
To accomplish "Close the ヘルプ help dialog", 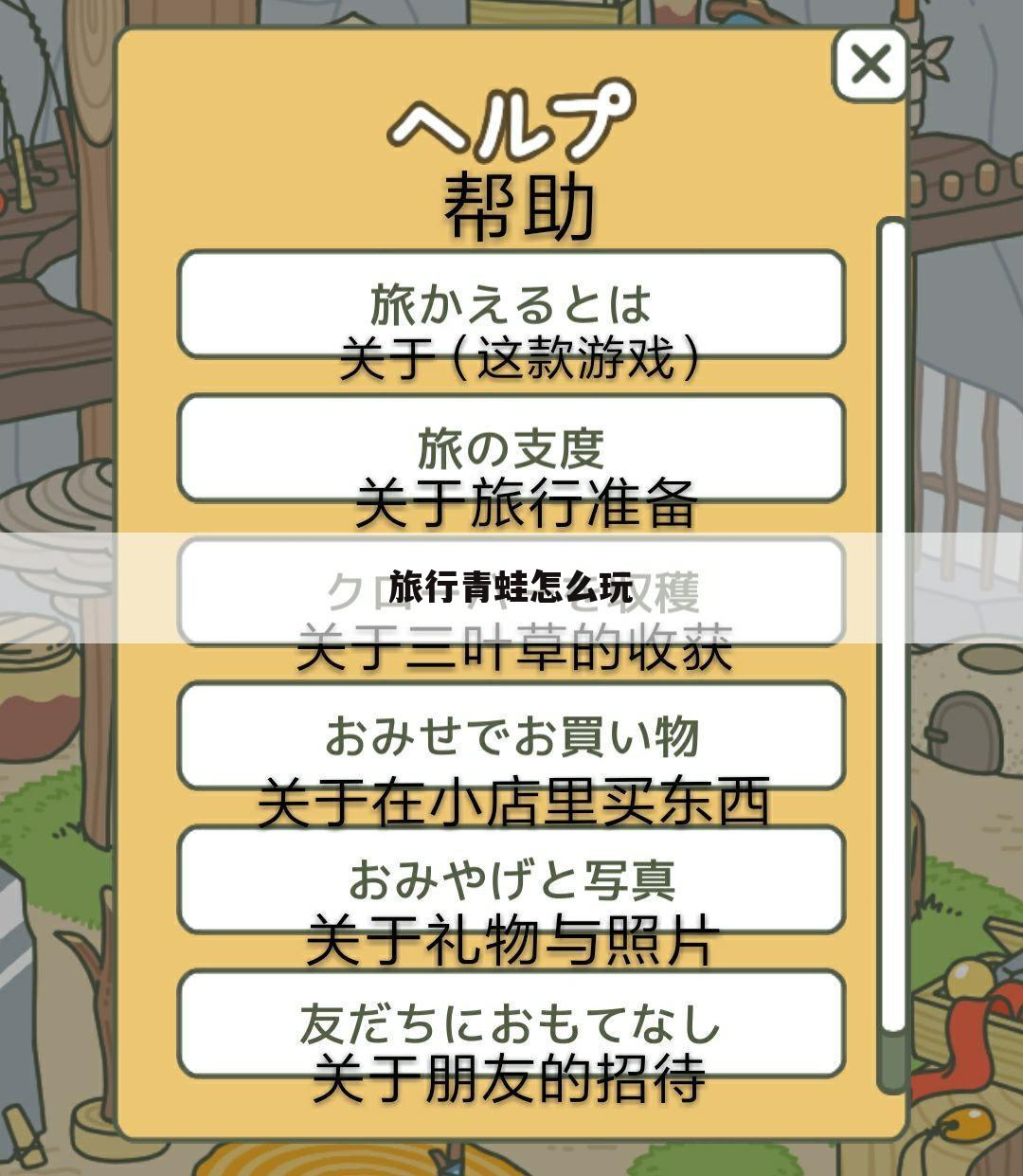I will tap(870, 64).
